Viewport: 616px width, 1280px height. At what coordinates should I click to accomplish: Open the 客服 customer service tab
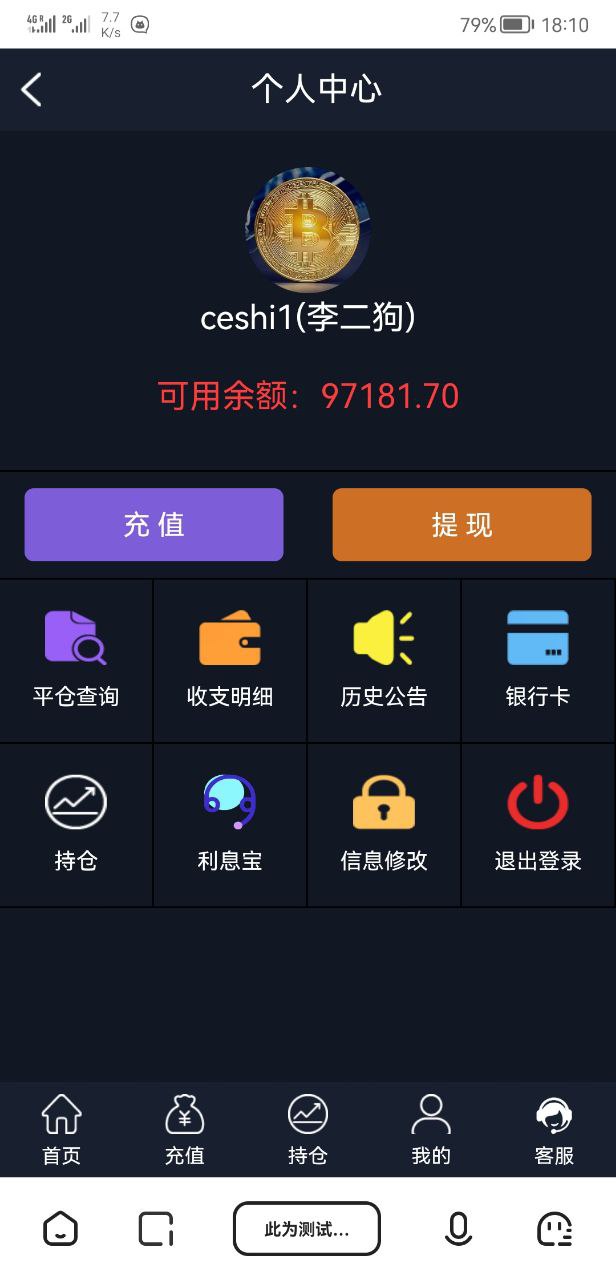pyautogui.click(x=554, y=1130)
